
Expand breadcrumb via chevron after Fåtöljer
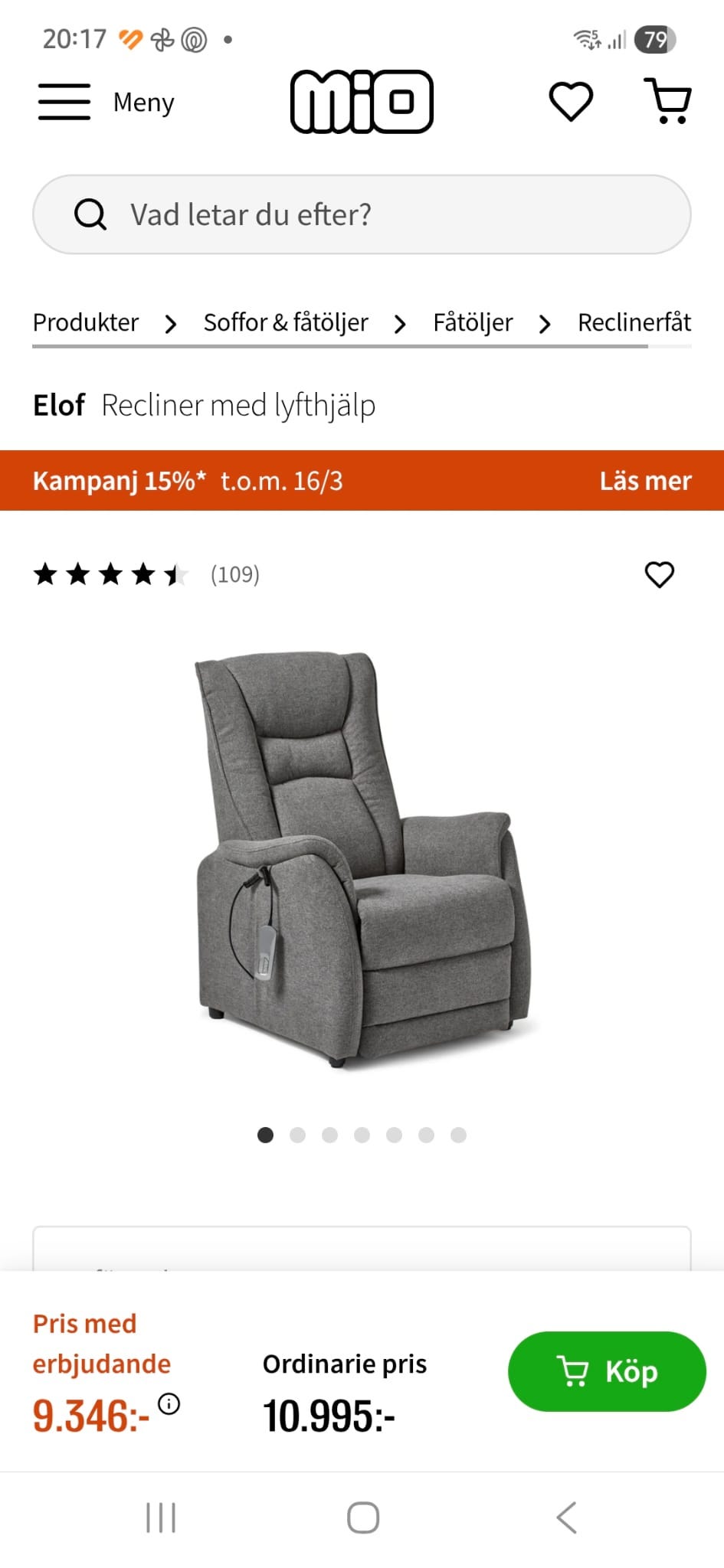[545, 324]
